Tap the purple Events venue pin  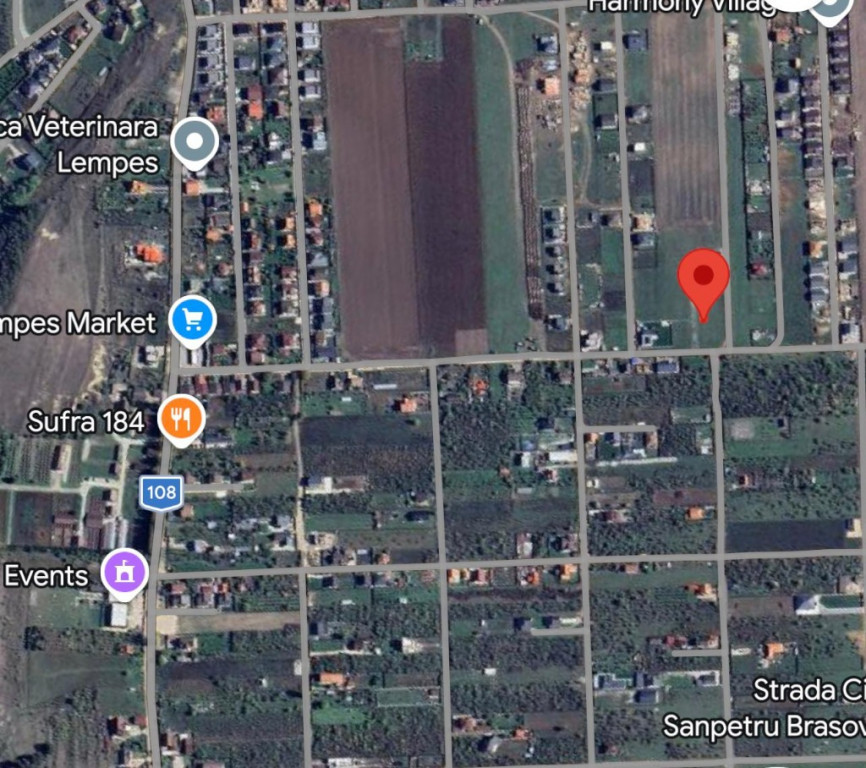[126, 574]
